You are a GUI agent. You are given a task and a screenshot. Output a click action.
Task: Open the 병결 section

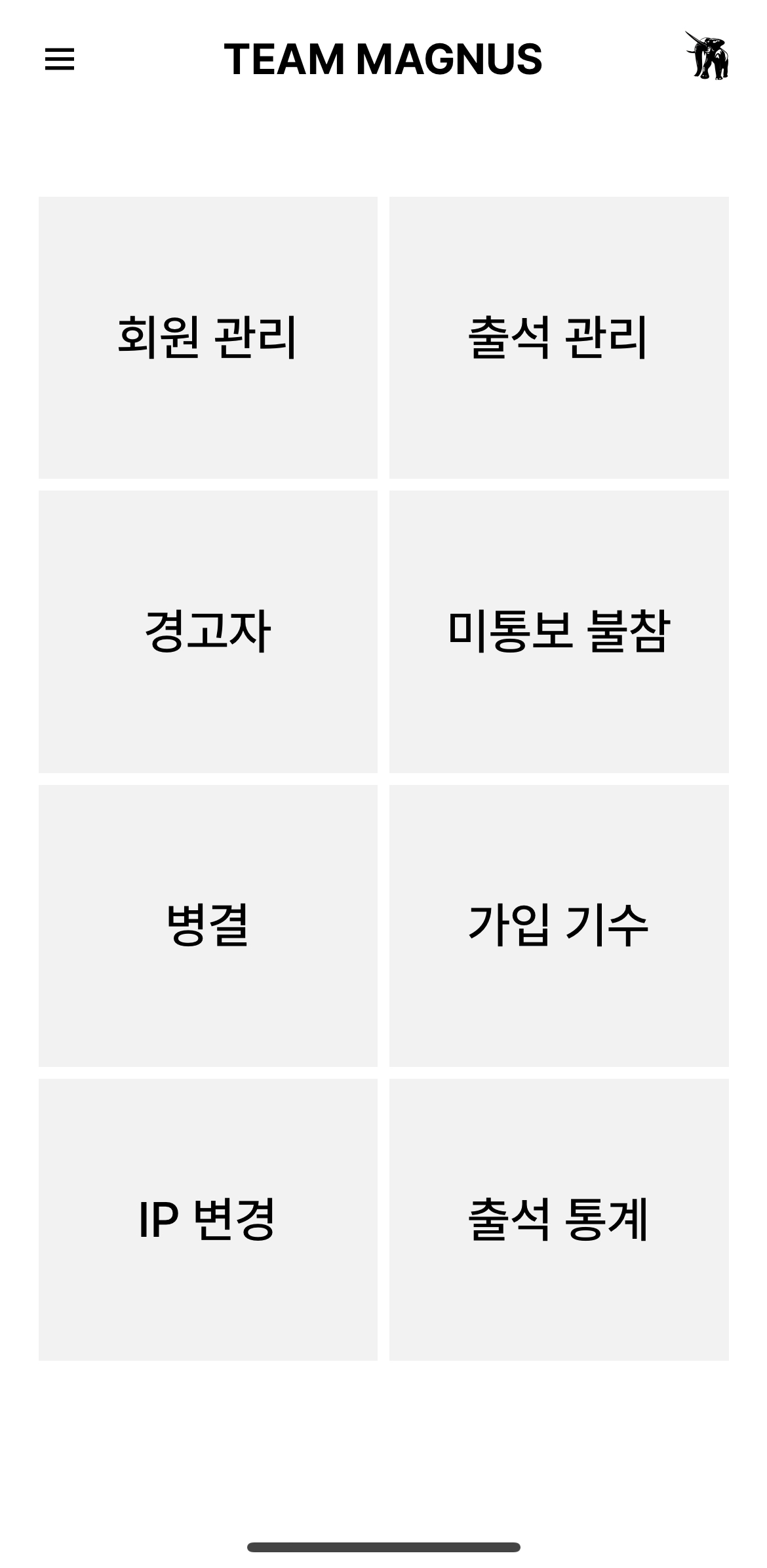(x=208, y=925)
